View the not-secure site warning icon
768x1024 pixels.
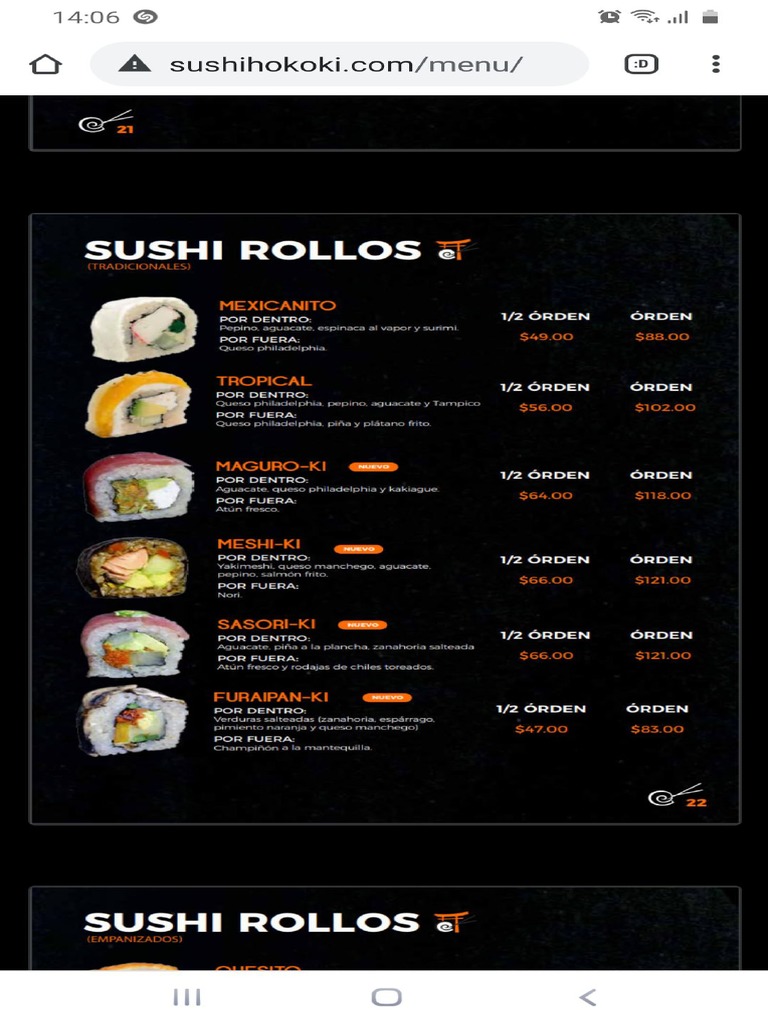[x=135, y=64]
